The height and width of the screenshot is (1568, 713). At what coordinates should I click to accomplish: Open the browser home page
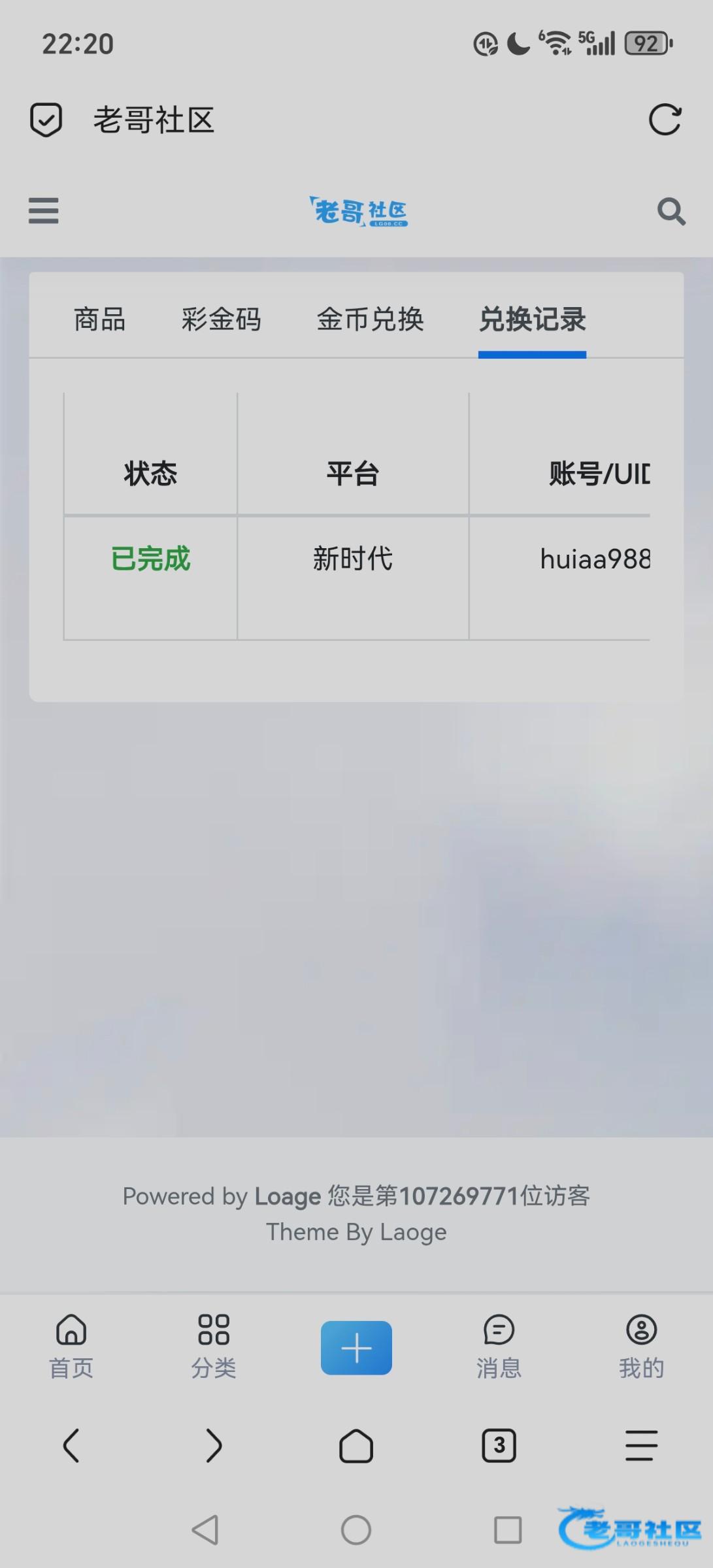pos(356,1445)
